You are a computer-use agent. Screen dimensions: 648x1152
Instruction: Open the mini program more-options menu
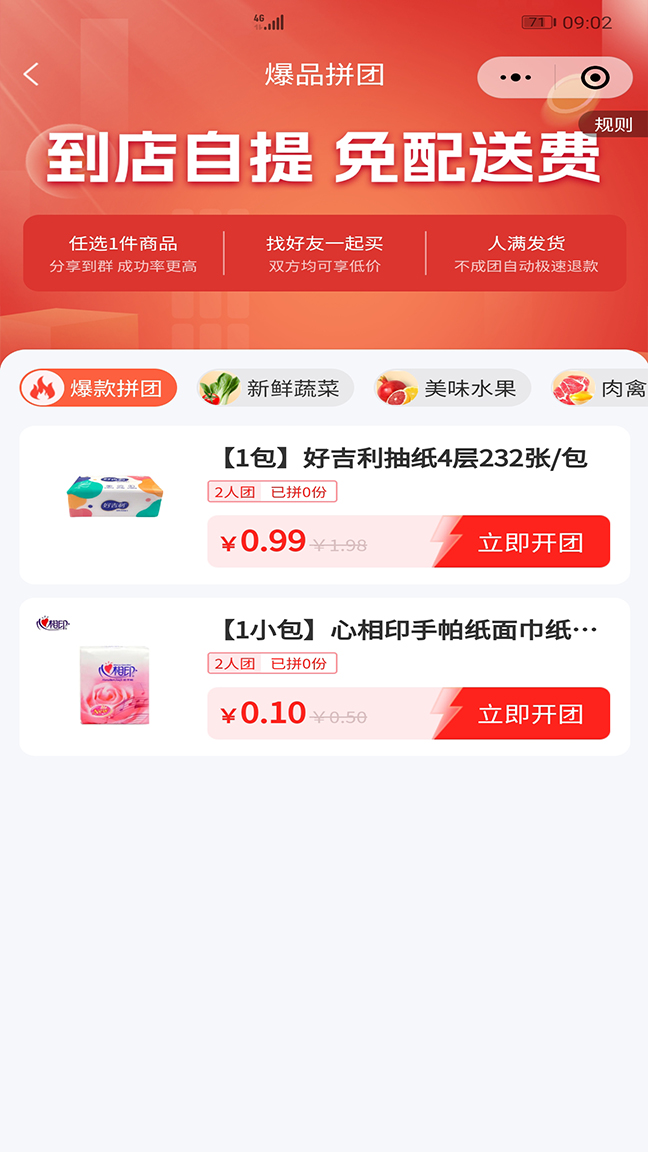(x=516, y=78)
